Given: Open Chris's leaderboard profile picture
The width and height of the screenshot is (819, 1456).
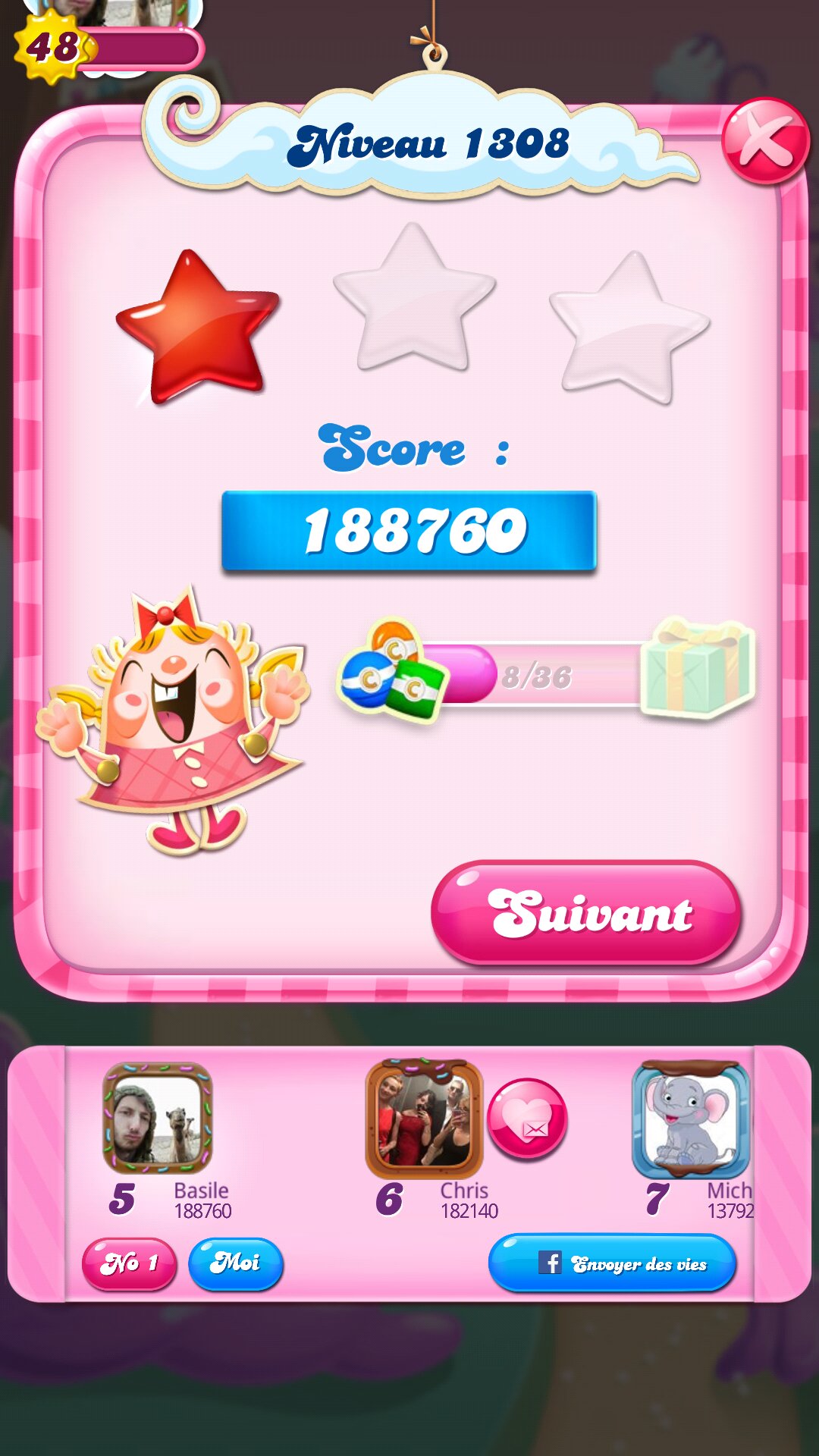Looking at the screenshot, I should click(424, 1118).
